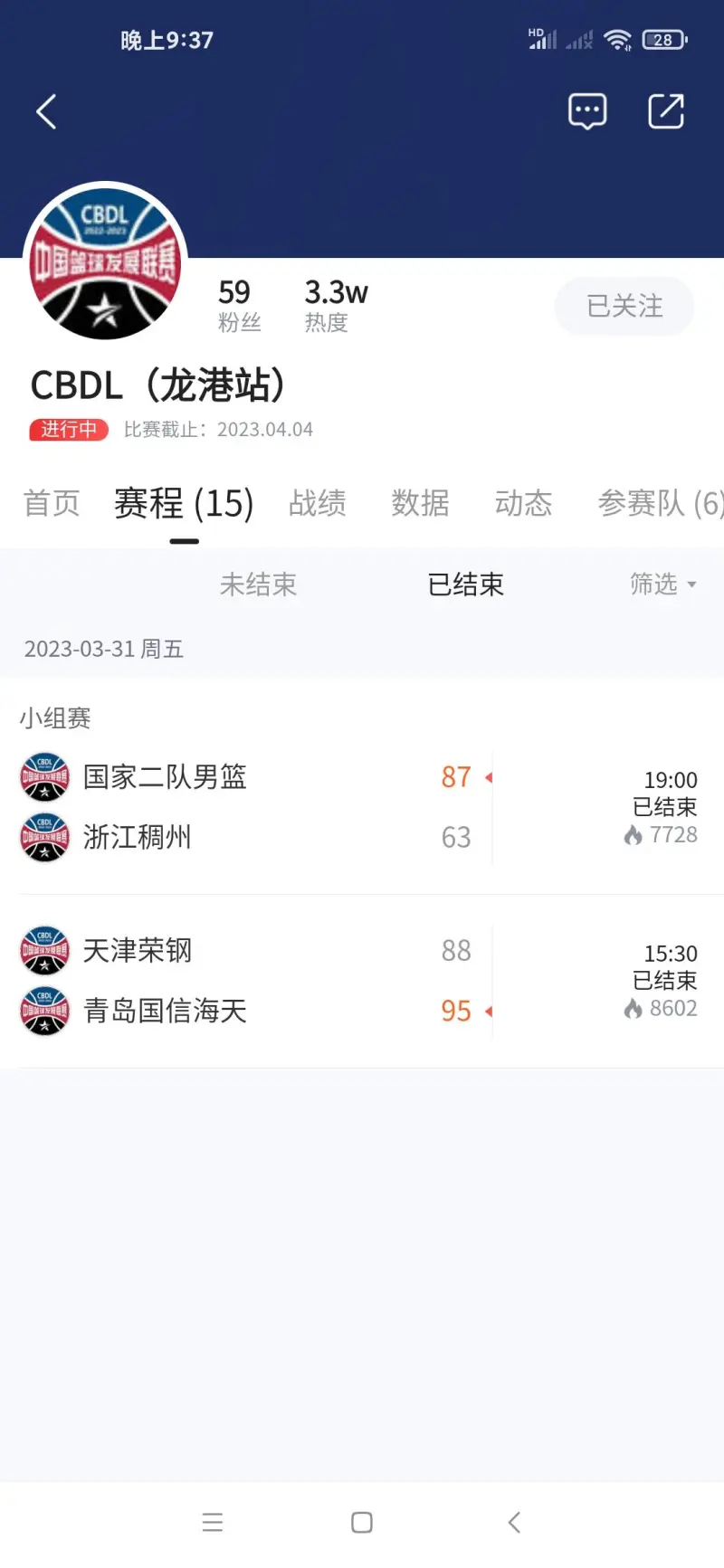724x1568 pixels.
Task: Open the 国家二队男篮 vs 浙江稠州 match
Action: click(362, 807)
